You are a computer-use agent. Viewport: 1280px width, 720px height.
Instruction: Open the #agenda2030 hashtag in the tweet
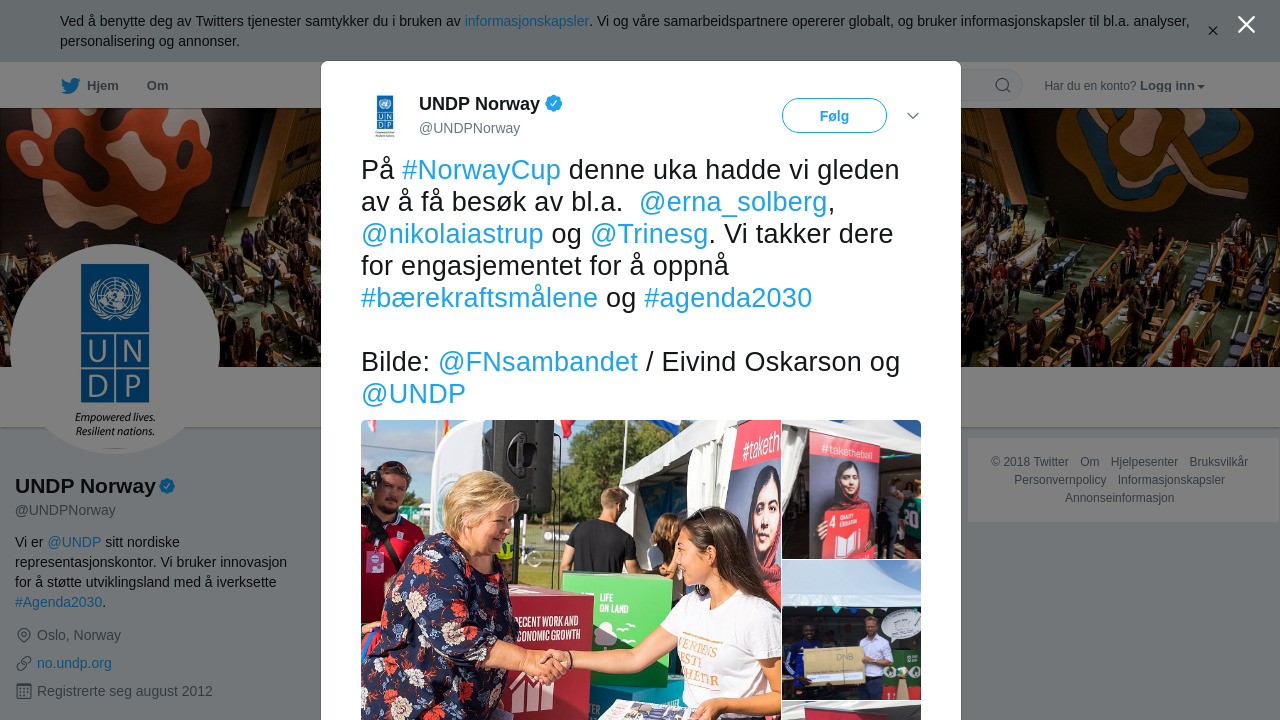click(728, 298)
